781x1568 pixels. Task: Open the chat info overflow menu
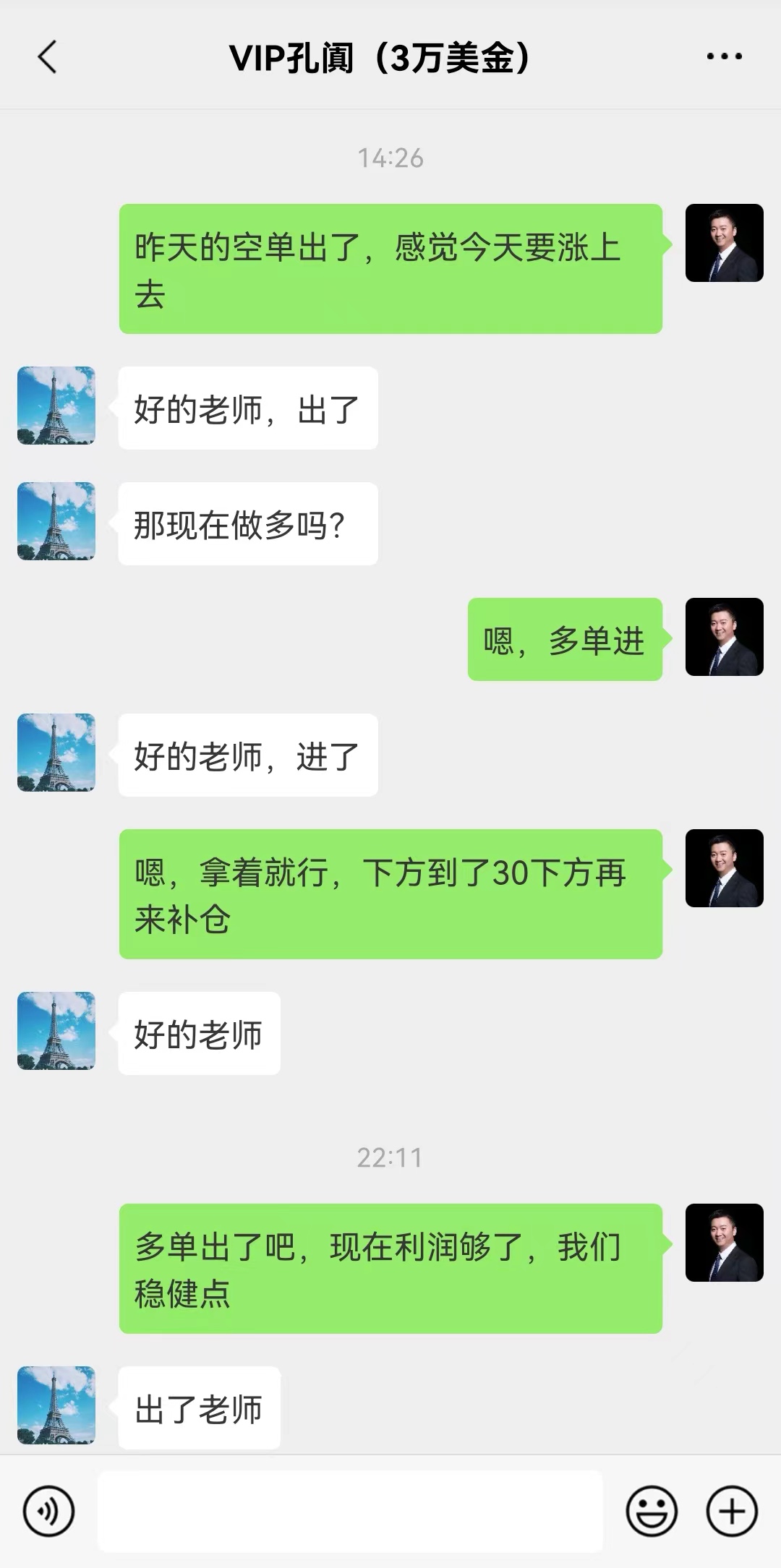[724, 56]
